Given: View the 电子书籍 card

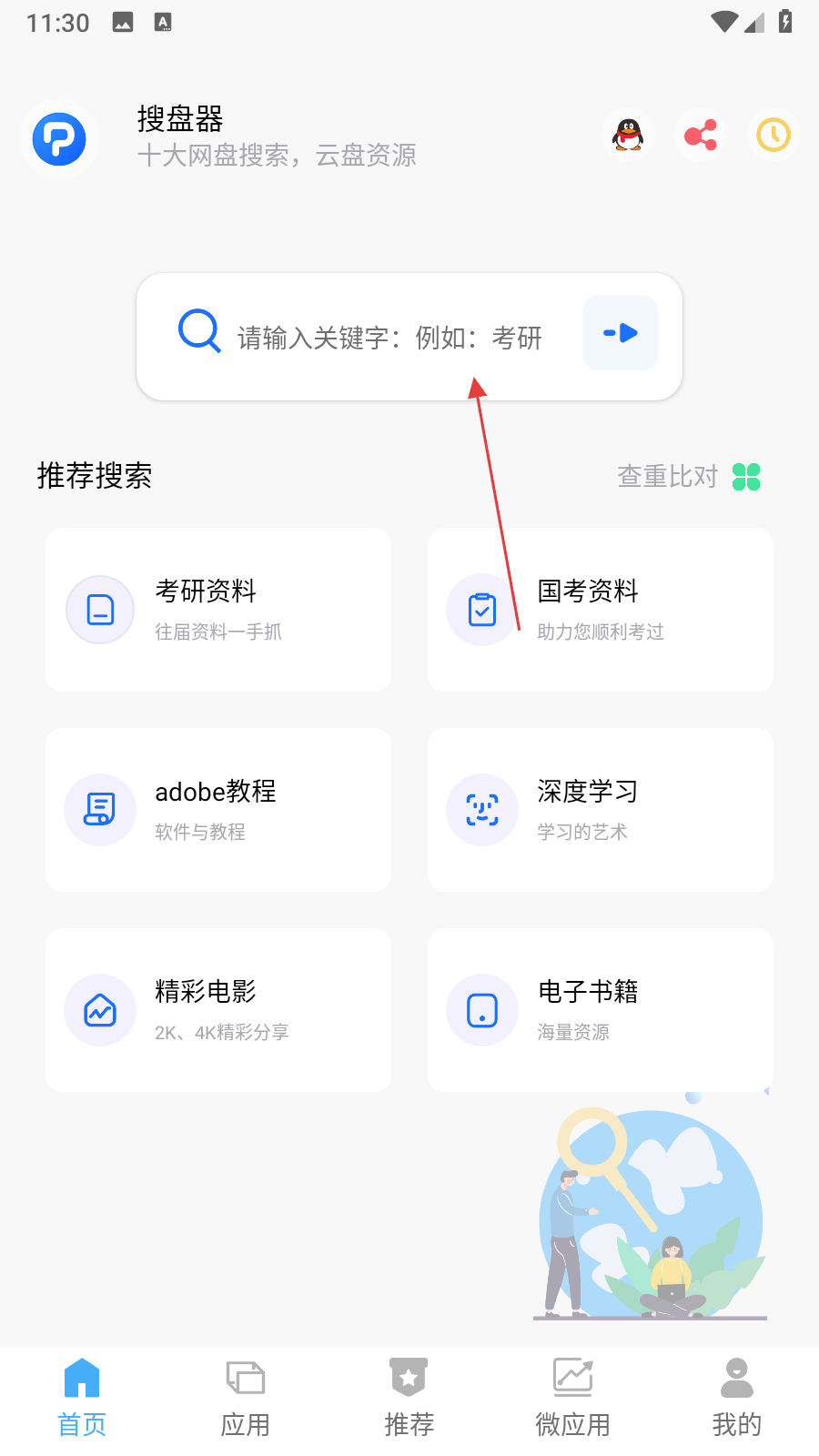Looking at the screenshot, I should (x=601, y=1010).
